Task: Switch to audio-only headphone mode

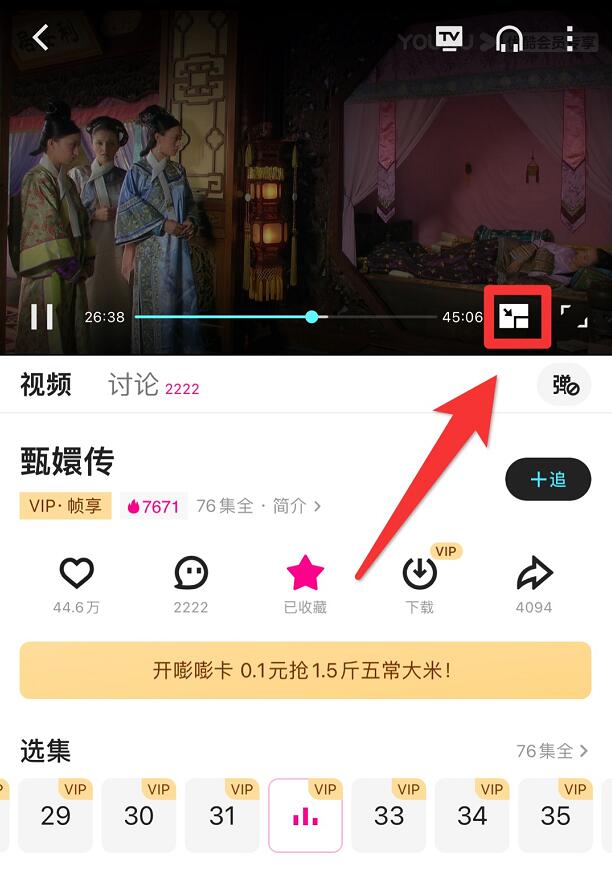Action: [510, 40]
